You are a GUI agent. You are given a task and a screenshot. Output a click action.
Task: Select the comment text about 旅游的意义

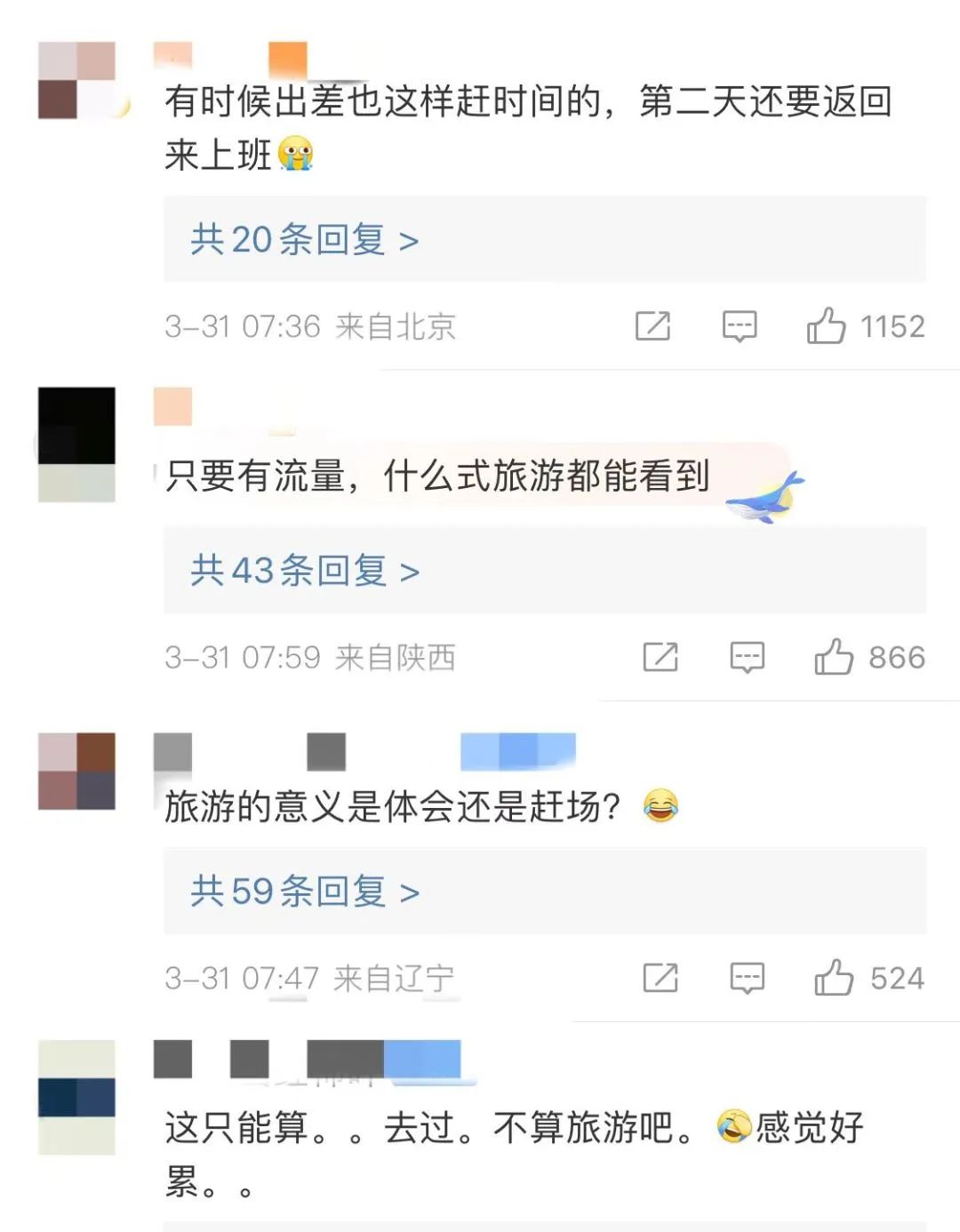(391, 807)
